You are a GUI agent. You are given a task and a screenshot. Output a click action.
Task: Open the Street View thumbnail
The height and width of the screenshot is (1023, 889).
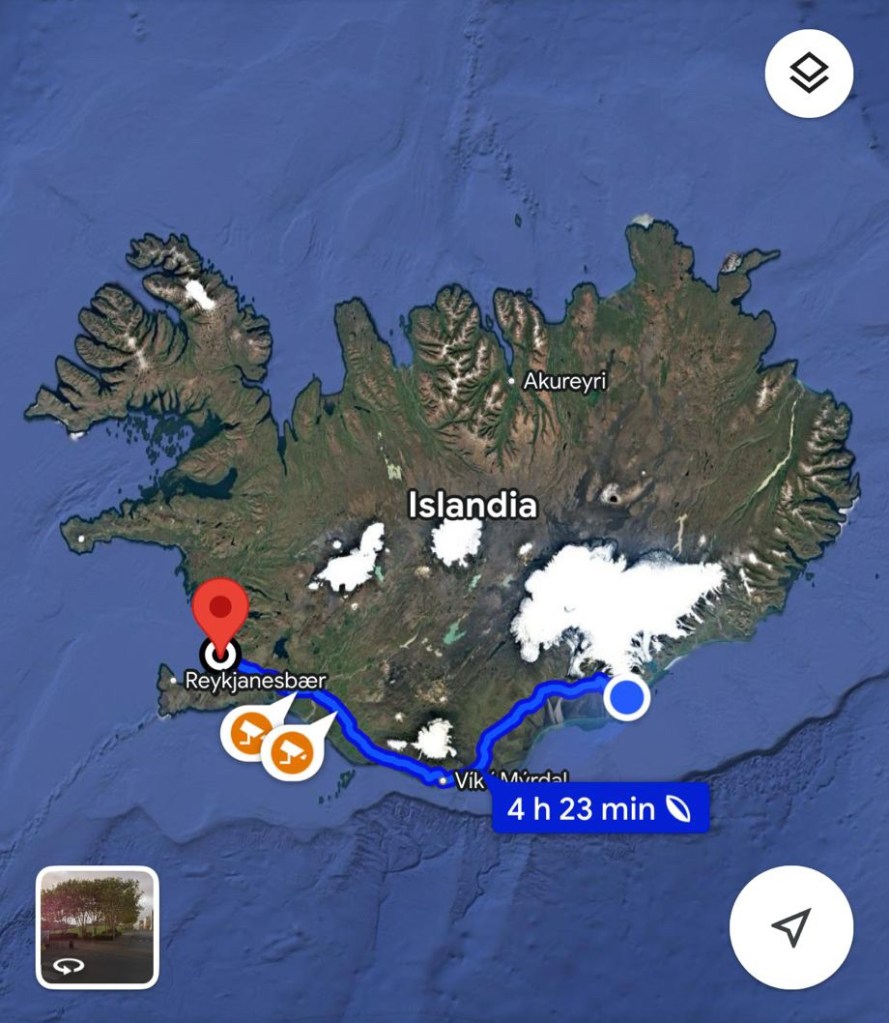coord(97,926)
